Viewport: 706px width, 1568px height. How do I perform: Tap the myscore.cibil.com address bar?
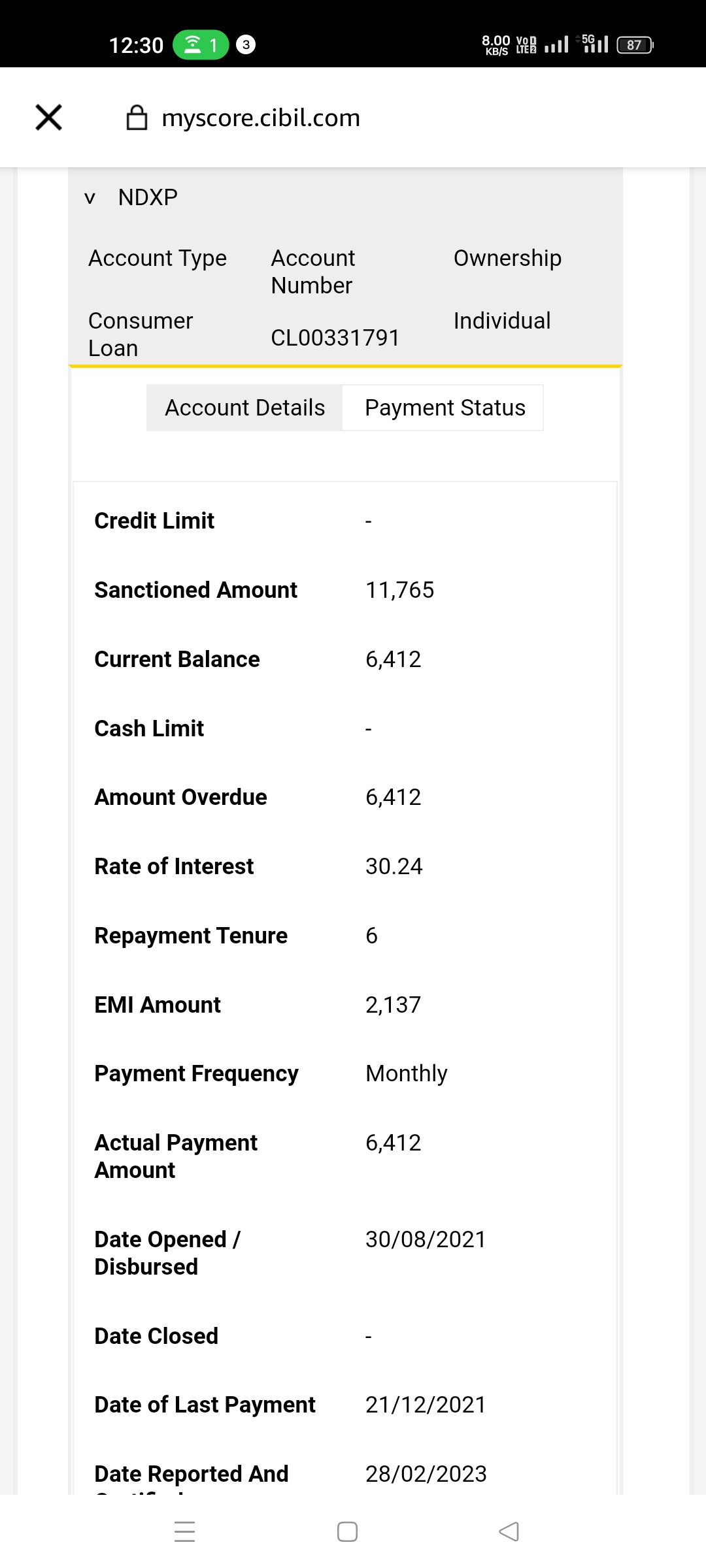[260, 118]
